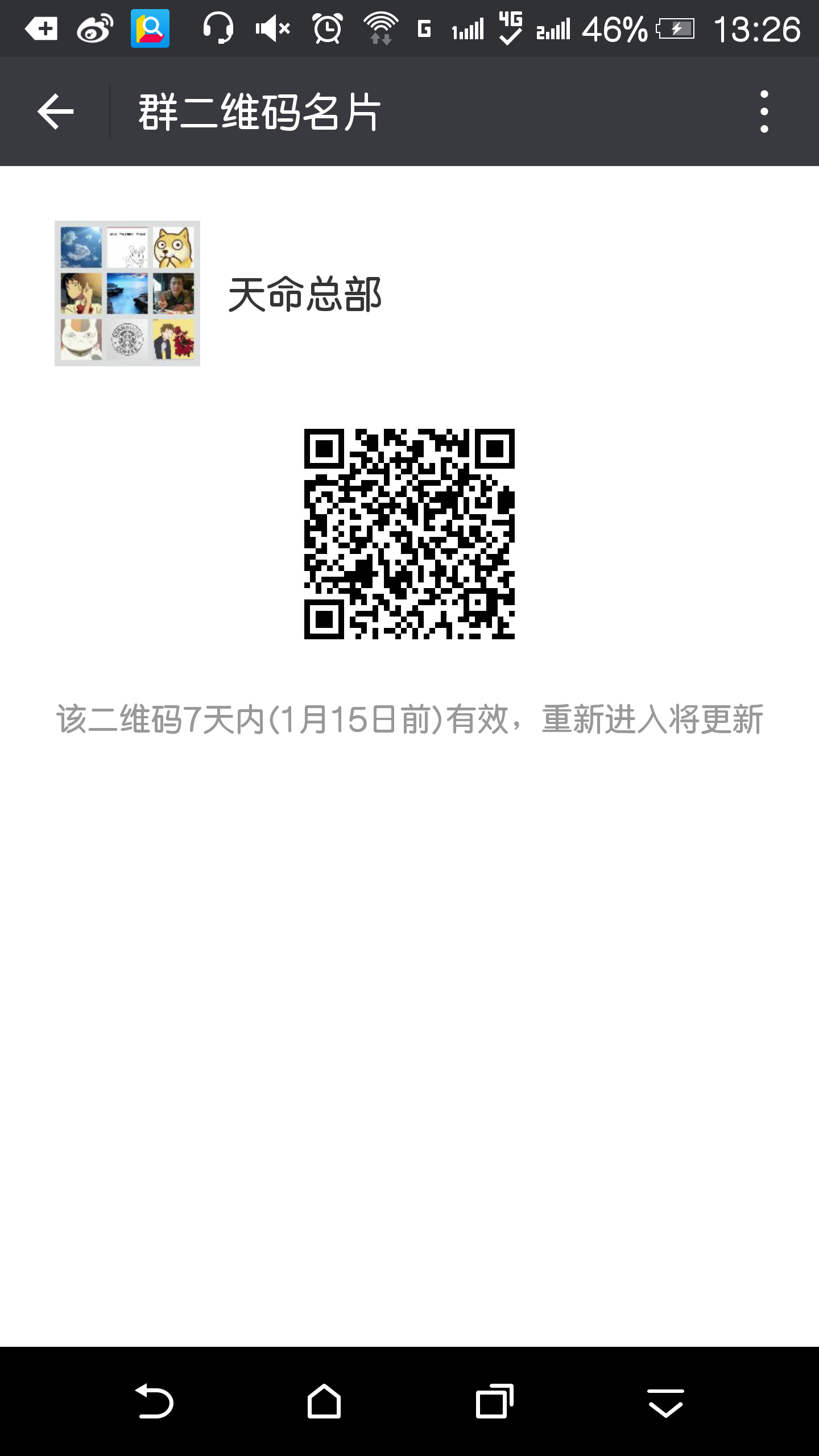819x1456 pixels.
Task: Tap the navigation bar's down arrow
Action: (x=665, y=1403)
